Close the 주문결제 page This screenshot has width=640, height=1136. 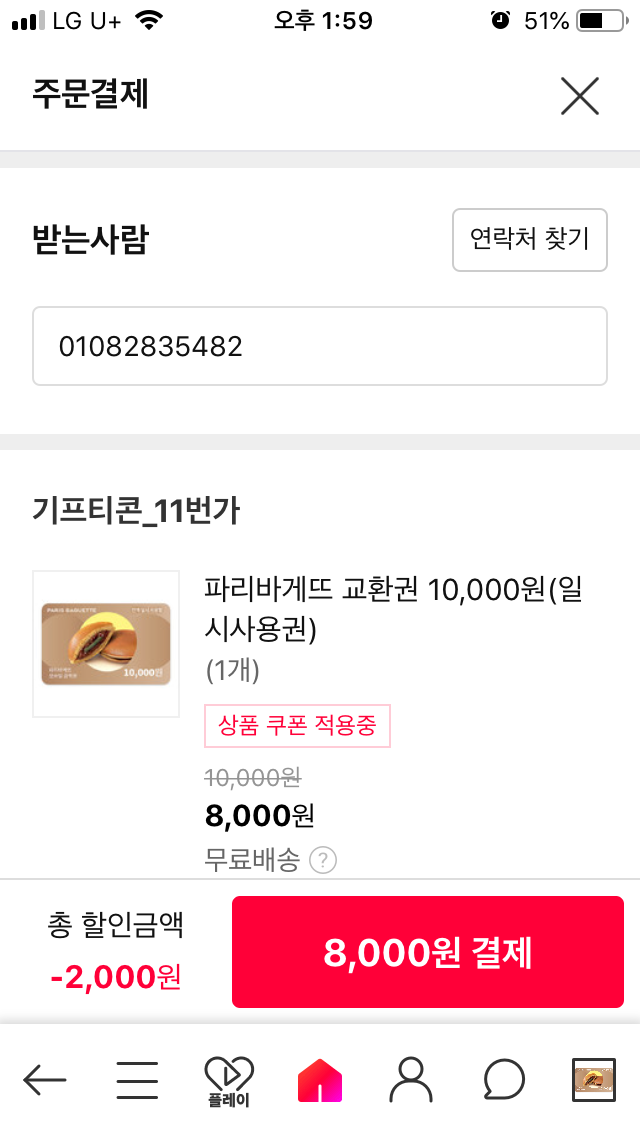pyautogui.click(x=579, y=96)
